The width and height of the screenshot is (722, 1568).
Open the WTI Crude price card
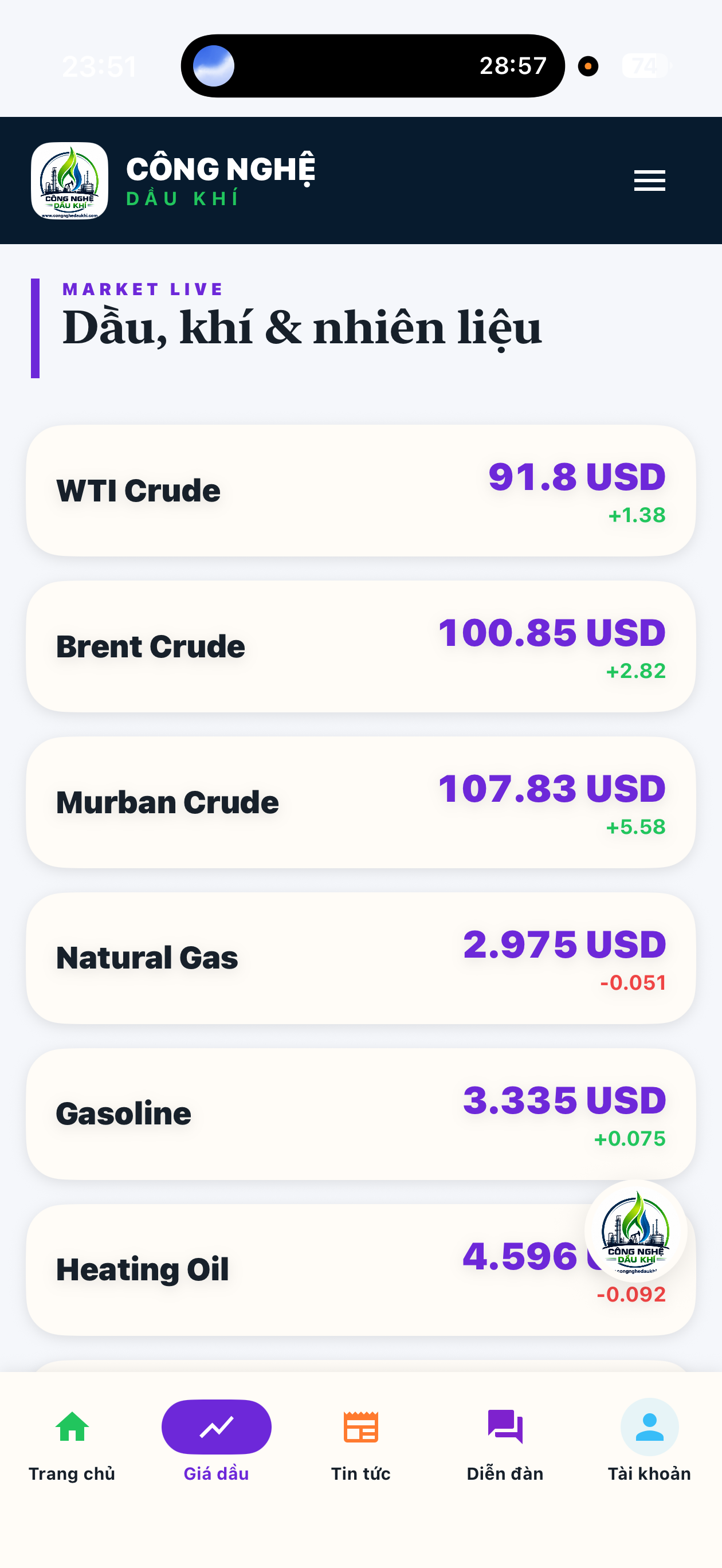[x=361, y=491]
